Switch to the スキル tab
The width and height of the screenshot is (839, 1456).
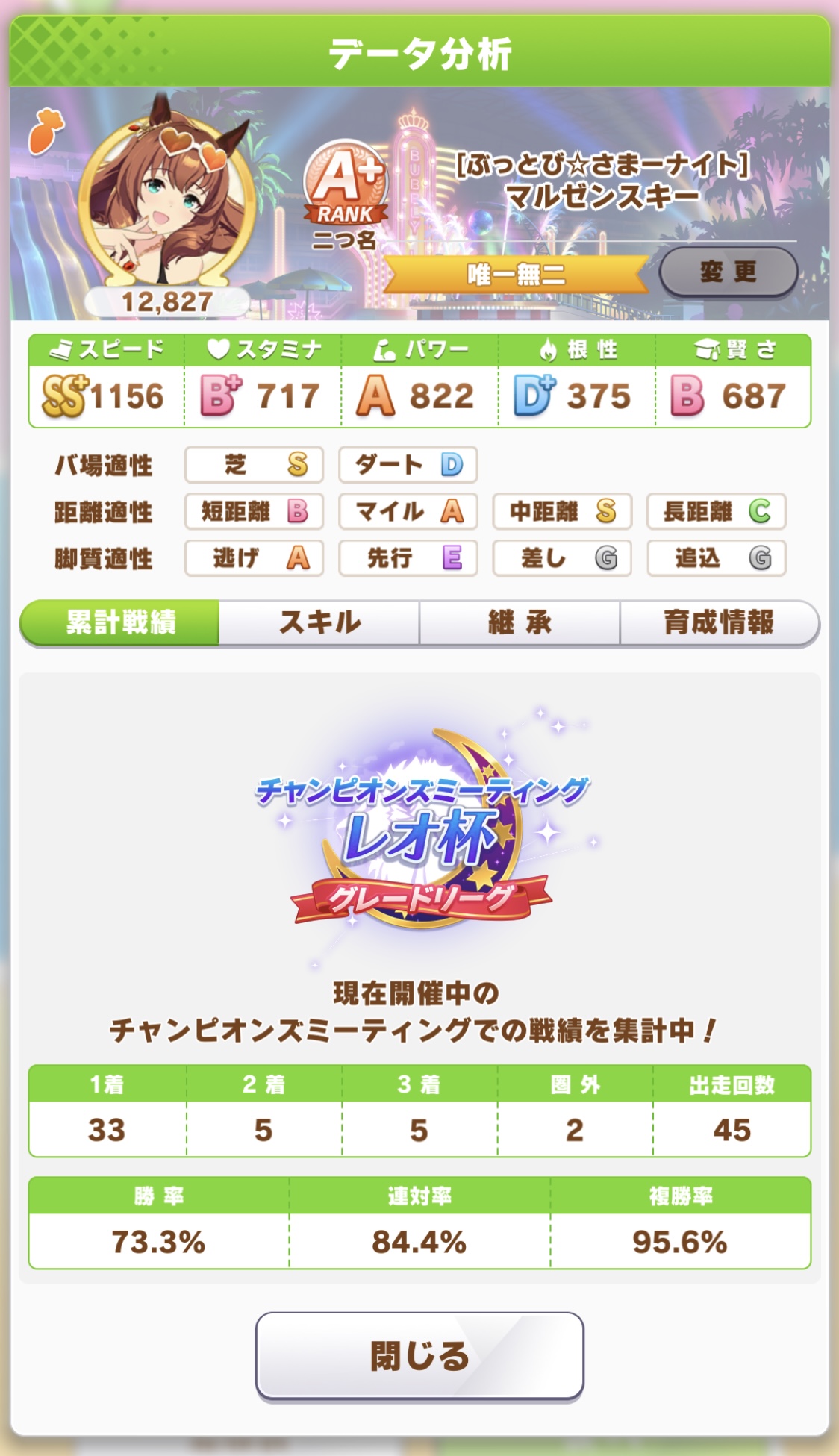click(319, 622)
